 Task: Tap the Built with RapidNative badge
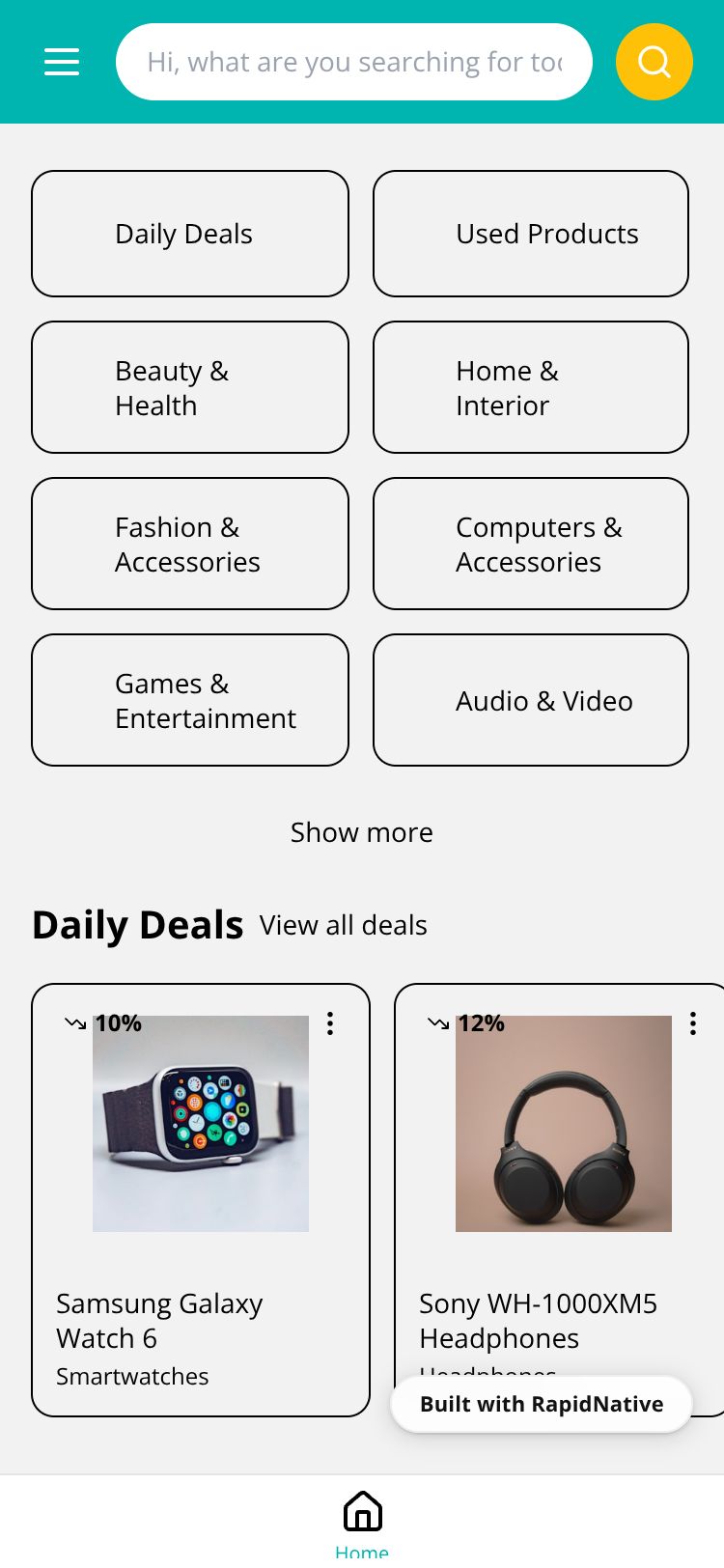click(x=541, y=1404)
